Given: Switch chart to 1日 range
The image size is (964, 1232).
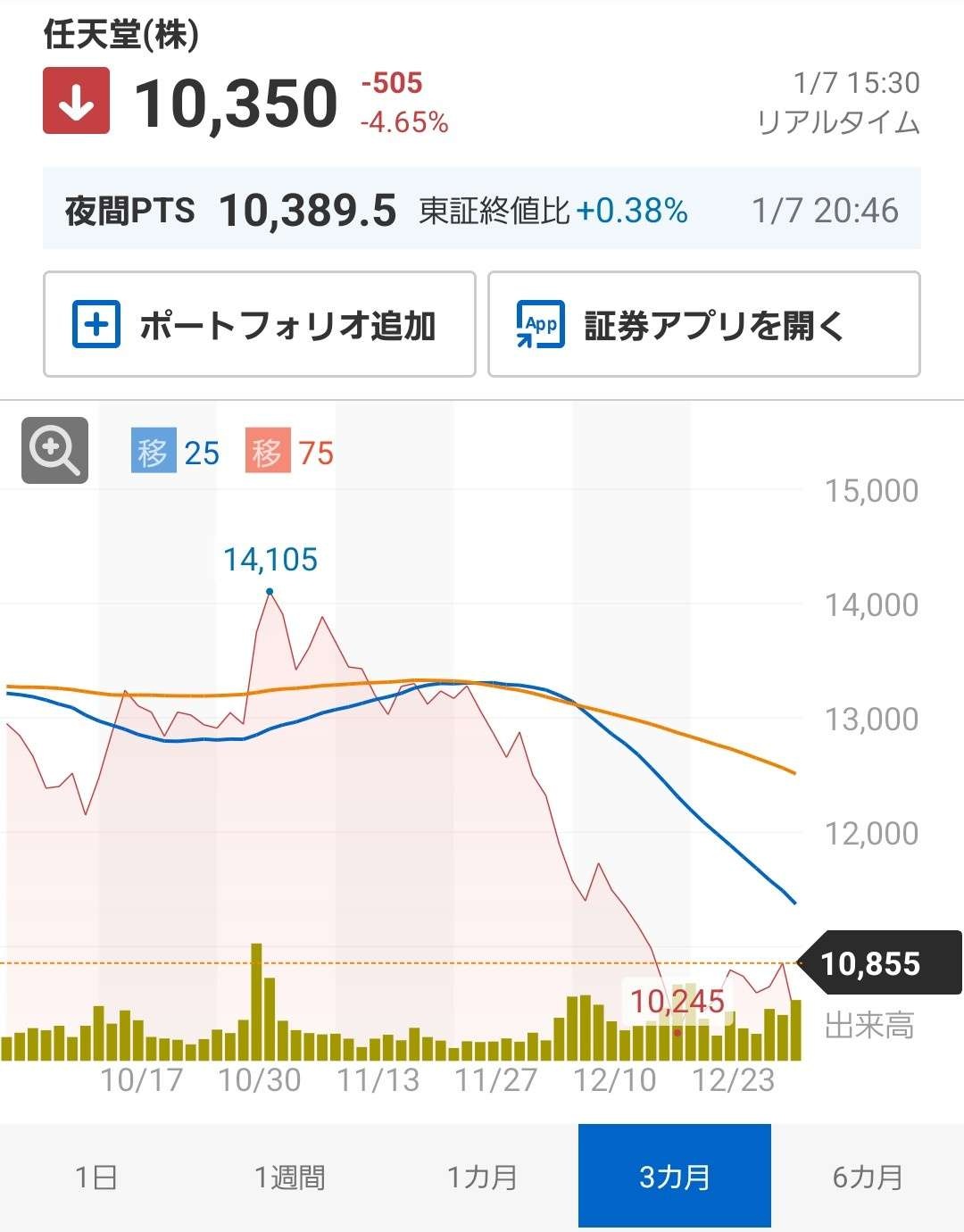Looking at the screenshot, I should [96, 1177].
